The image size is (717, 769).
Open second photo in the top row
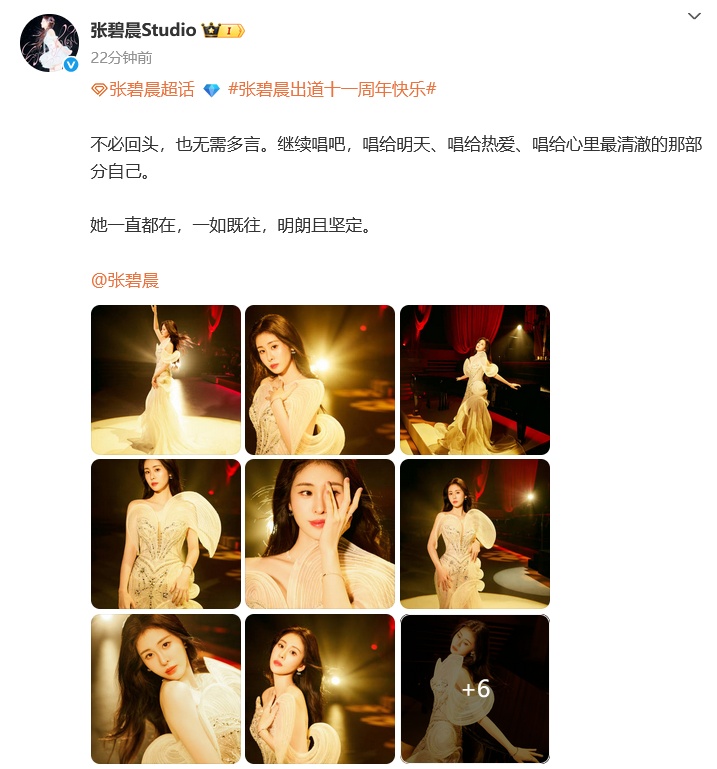coord(320,380)
